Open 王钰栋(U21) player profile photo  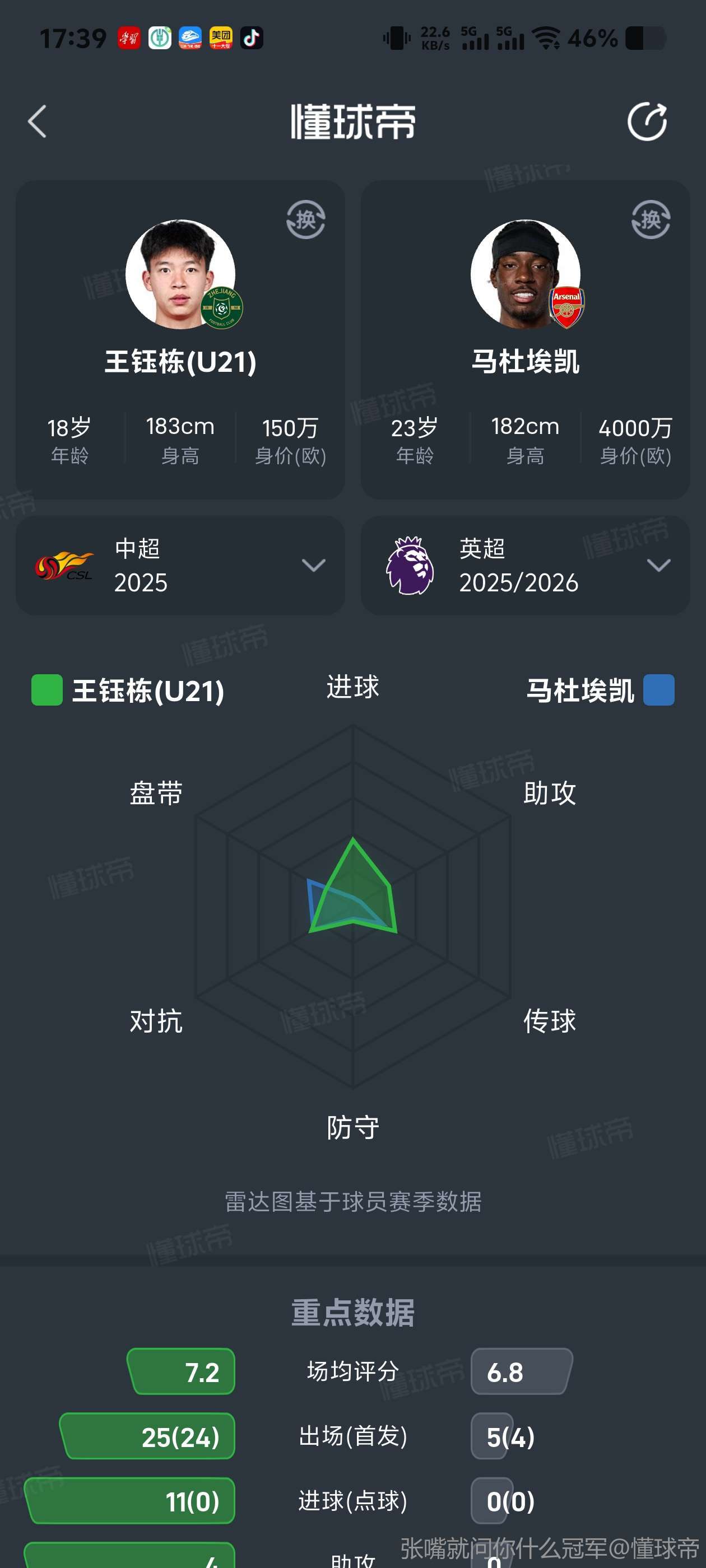click(x=180, y=274)
